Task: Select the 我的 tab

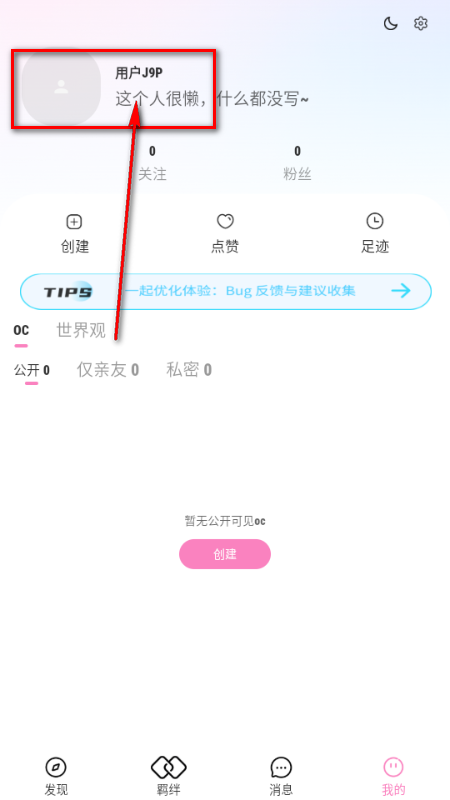Action: 393,777
